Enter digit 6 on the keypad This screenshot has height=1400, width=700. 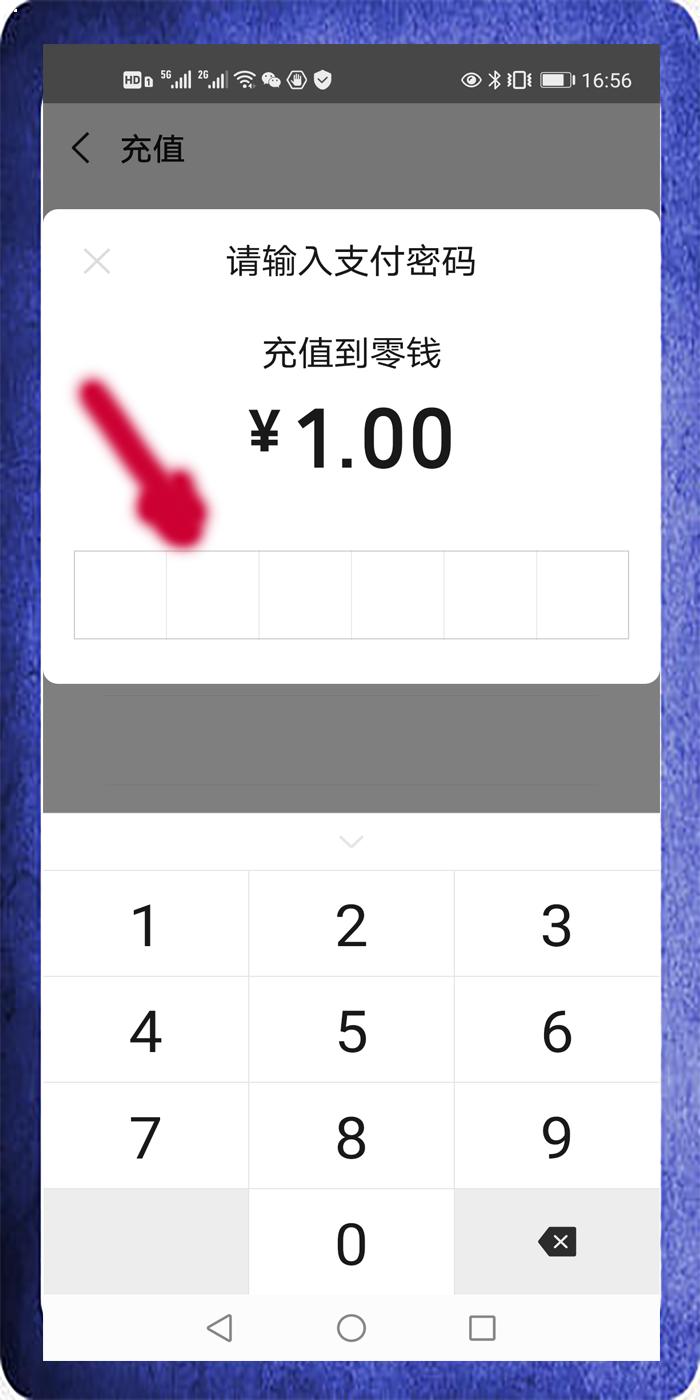point(556,1031)
